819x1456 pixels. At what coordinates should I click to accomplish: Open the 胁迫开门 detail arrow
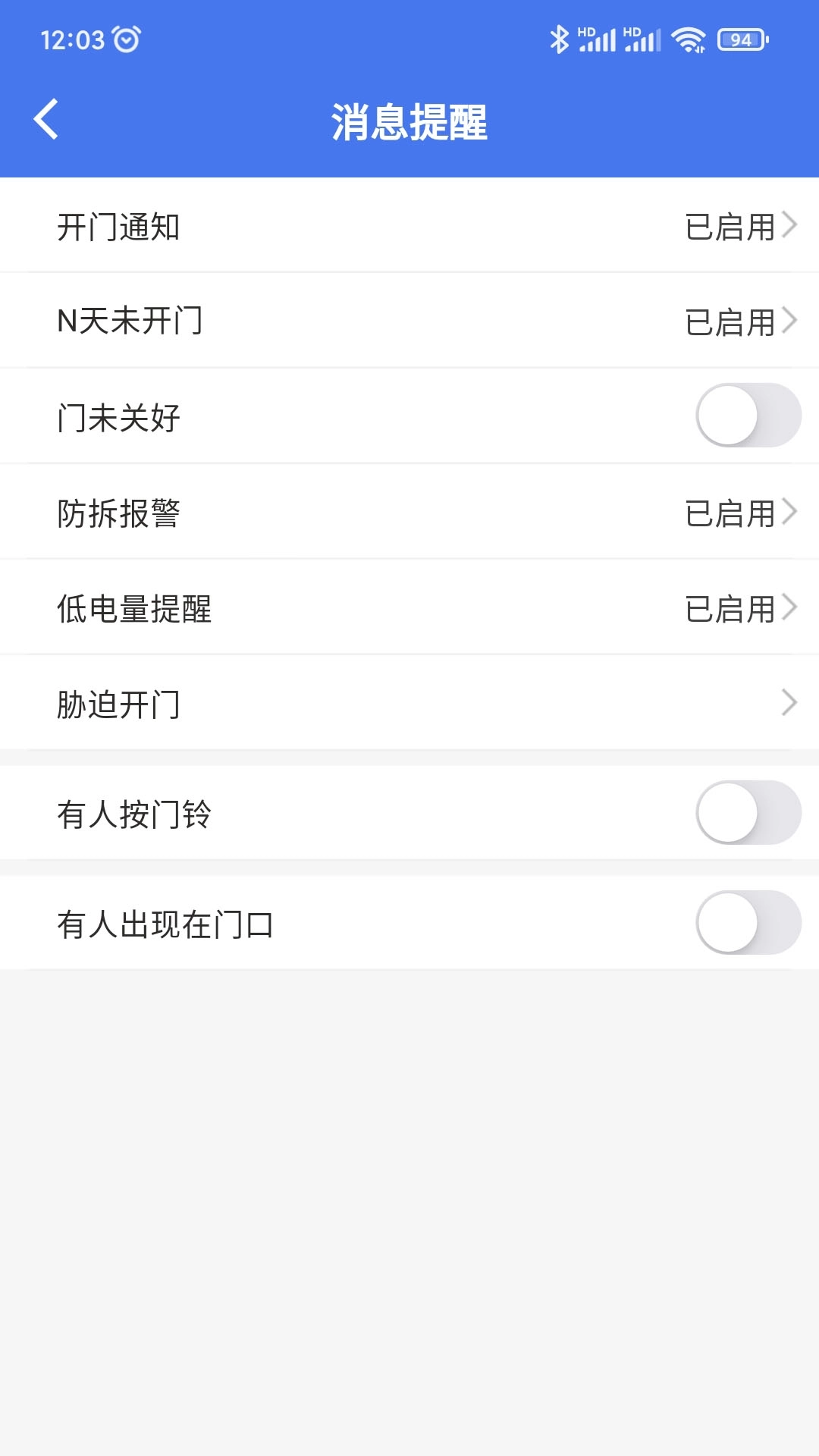[791, 702]
